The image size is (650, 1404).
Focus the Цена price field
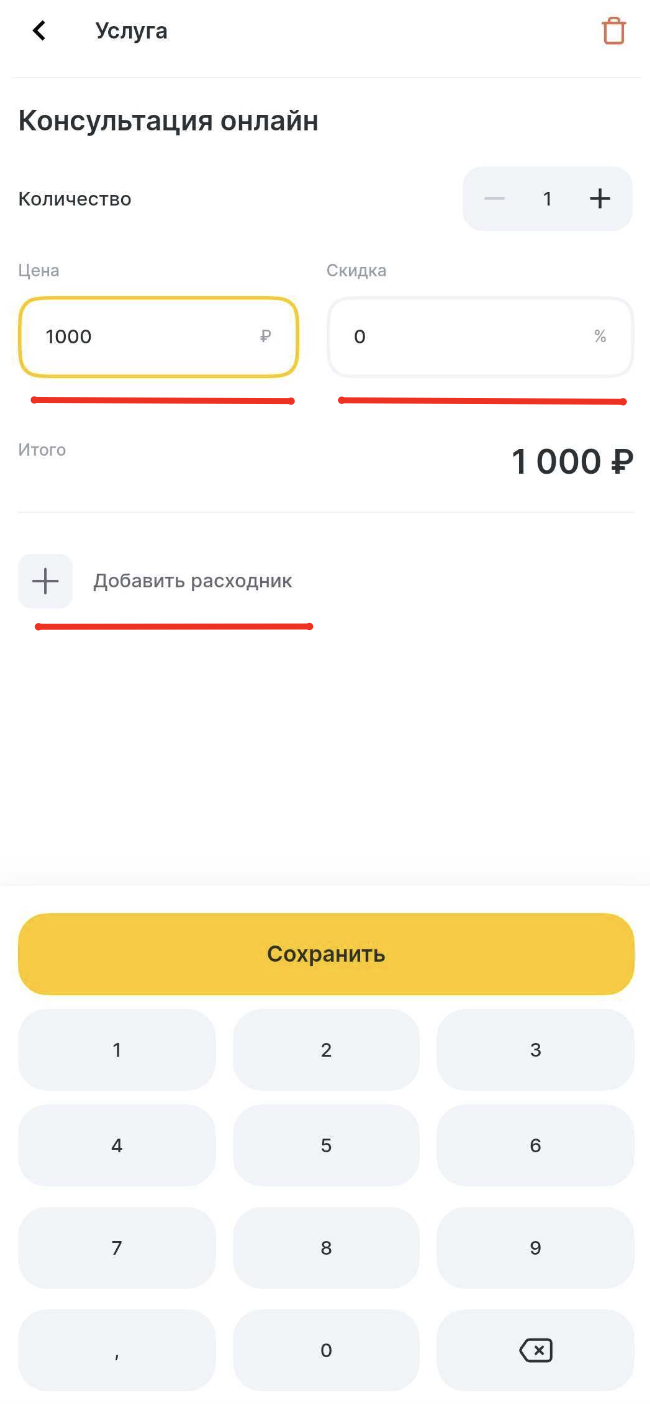click(158, 337)
